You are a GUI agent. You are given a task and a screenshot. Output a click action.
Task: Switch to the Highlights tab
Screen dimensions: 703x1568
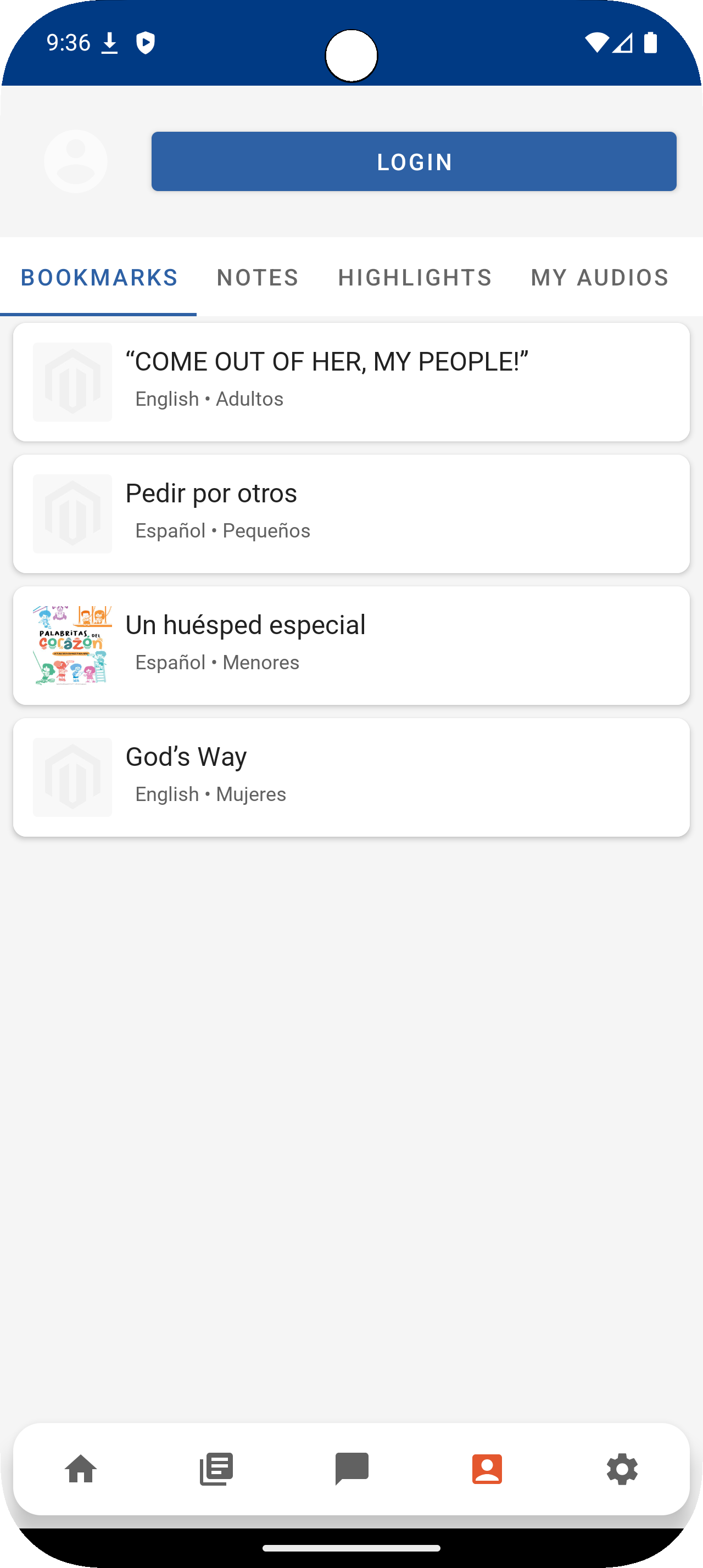(x=415, y=278)
